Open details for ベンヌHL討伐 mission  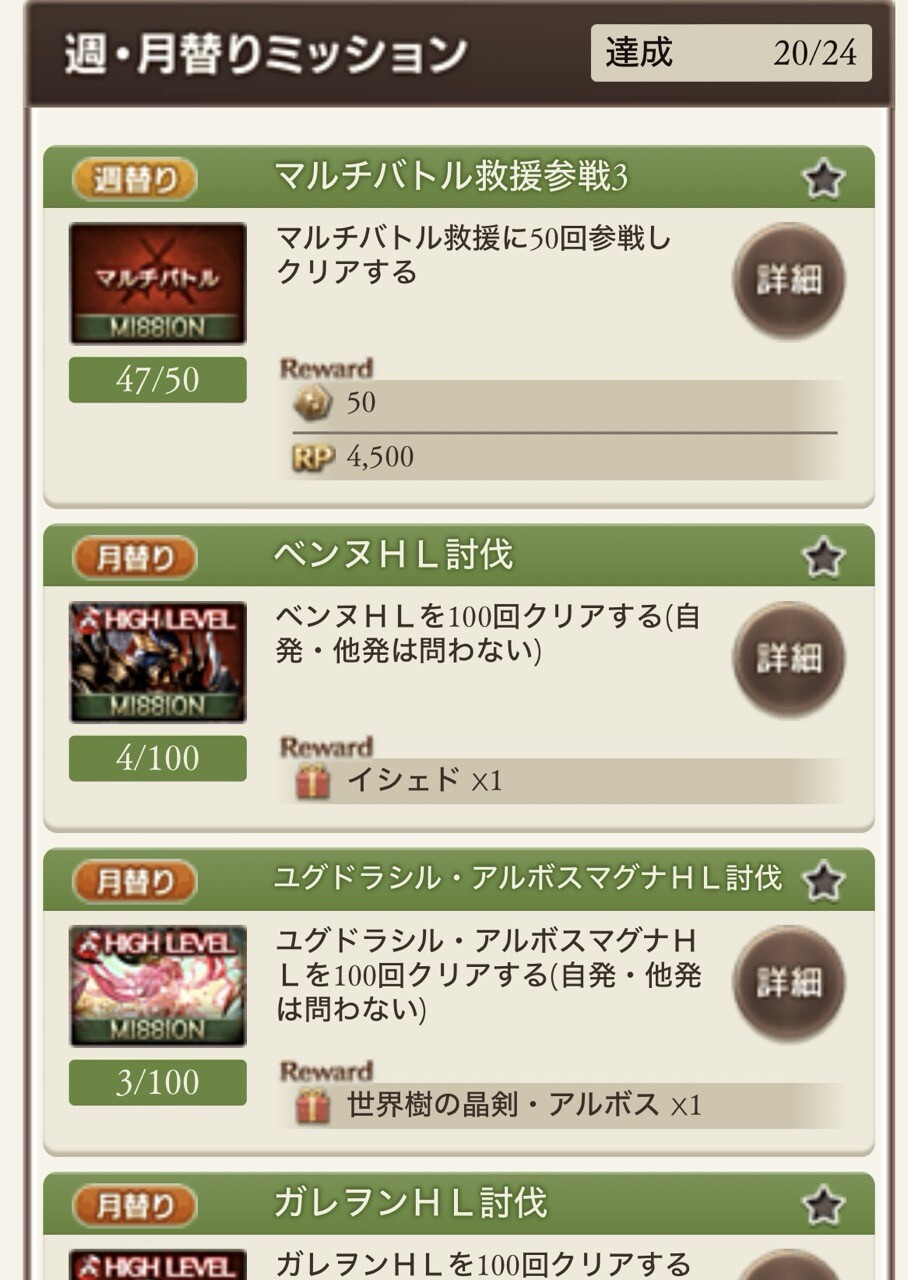pyautogui.click(x=788, y=659)
